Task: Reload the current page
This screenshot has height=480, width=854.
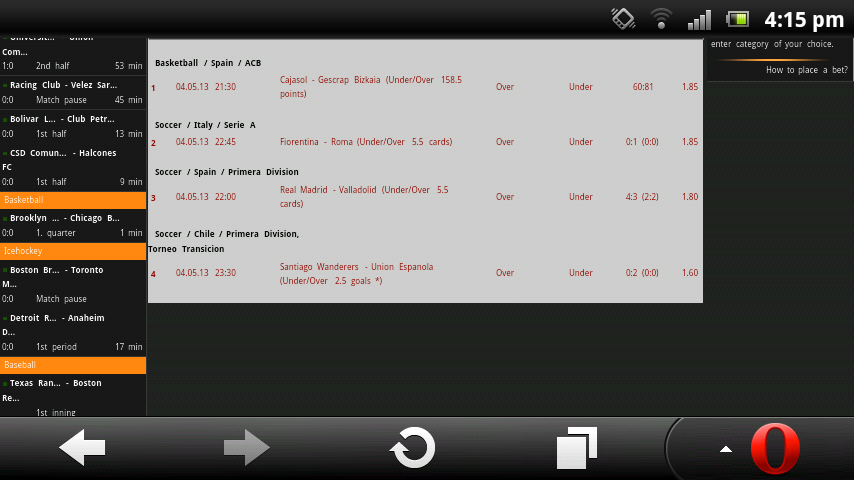Action: (x=412, y=447)
